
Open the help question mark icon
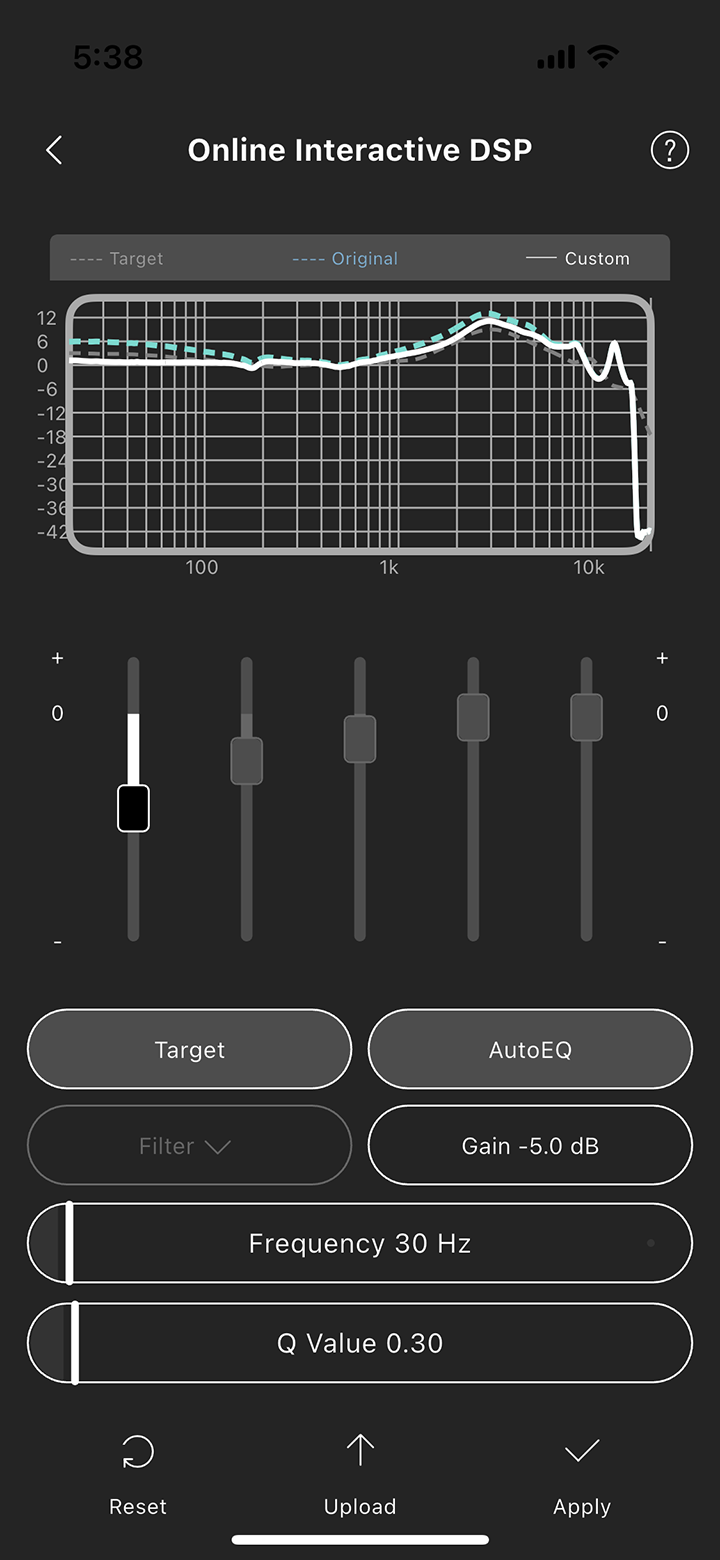coord(669,151)
